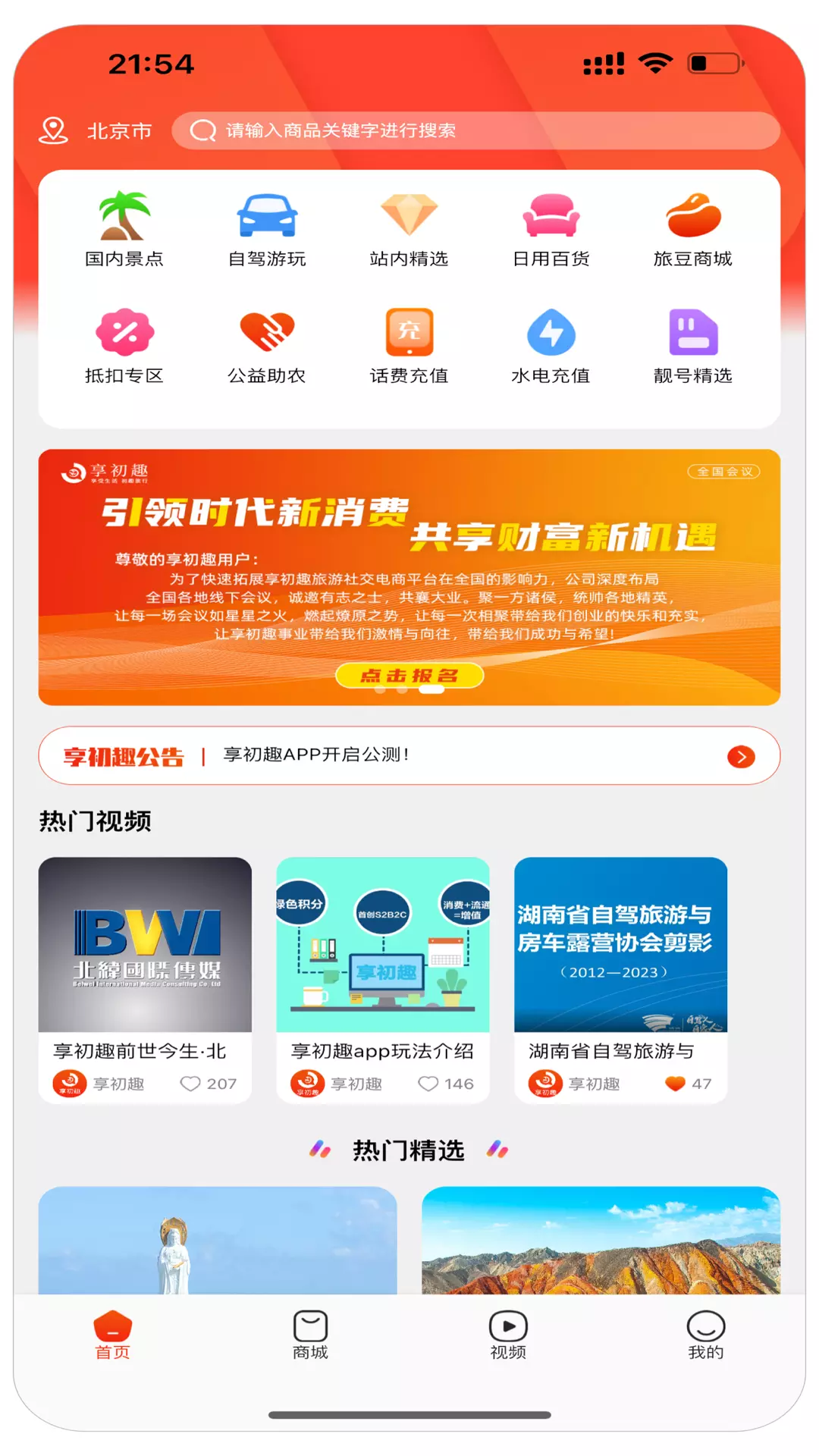The image size is (819, 1456).
Task: Open 站内精选 picks
Action: 409,230
